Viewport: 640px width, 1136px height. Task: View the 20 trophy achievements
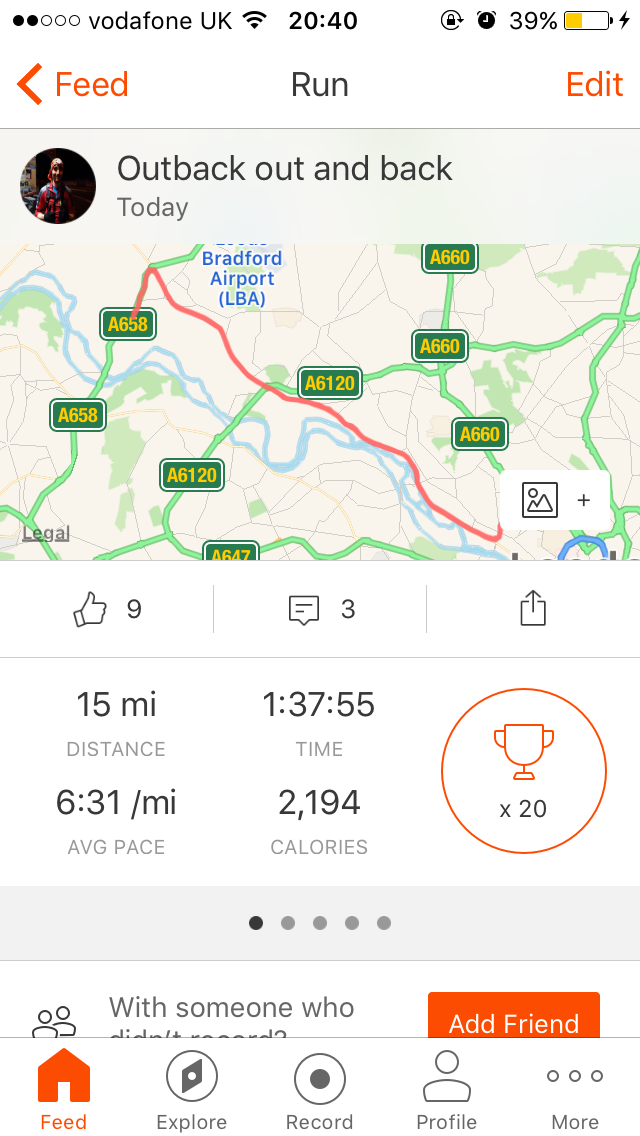point(523,771)
